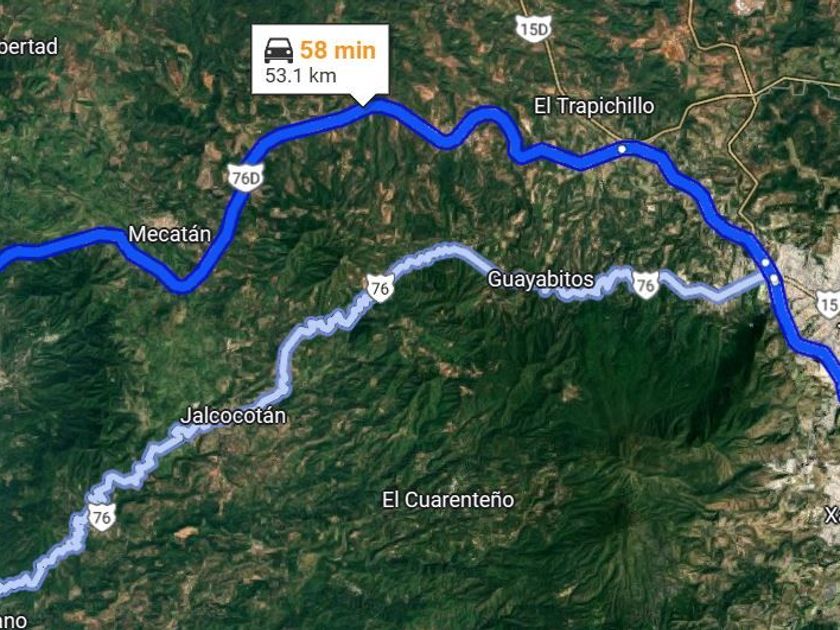Image resolution: width=840 pixels, height=630 pixels.
Task: Open the Jalcocotán place label
Action: click(x=233, y=416)
